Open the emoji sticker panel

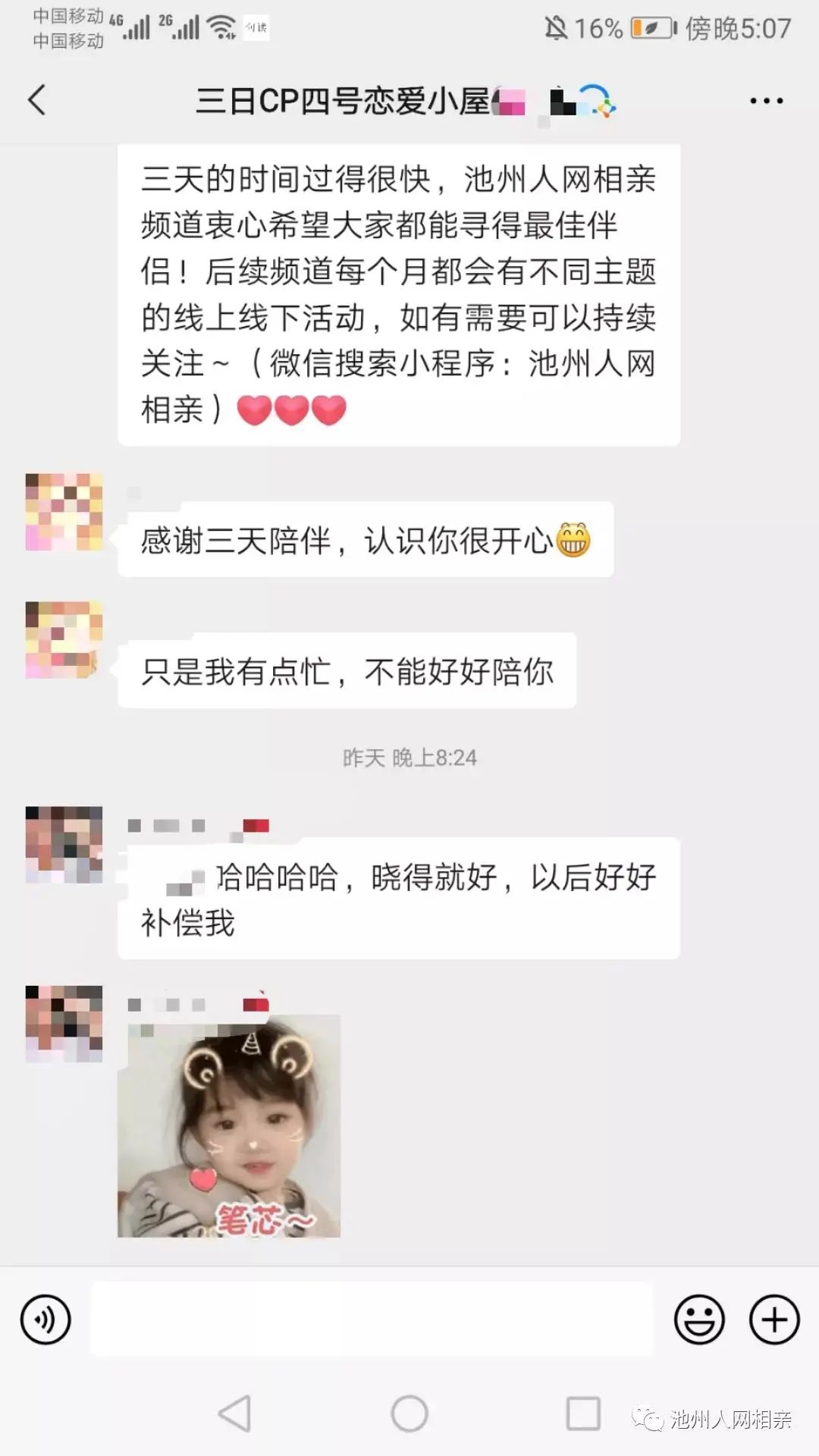tap(698, 1319)
